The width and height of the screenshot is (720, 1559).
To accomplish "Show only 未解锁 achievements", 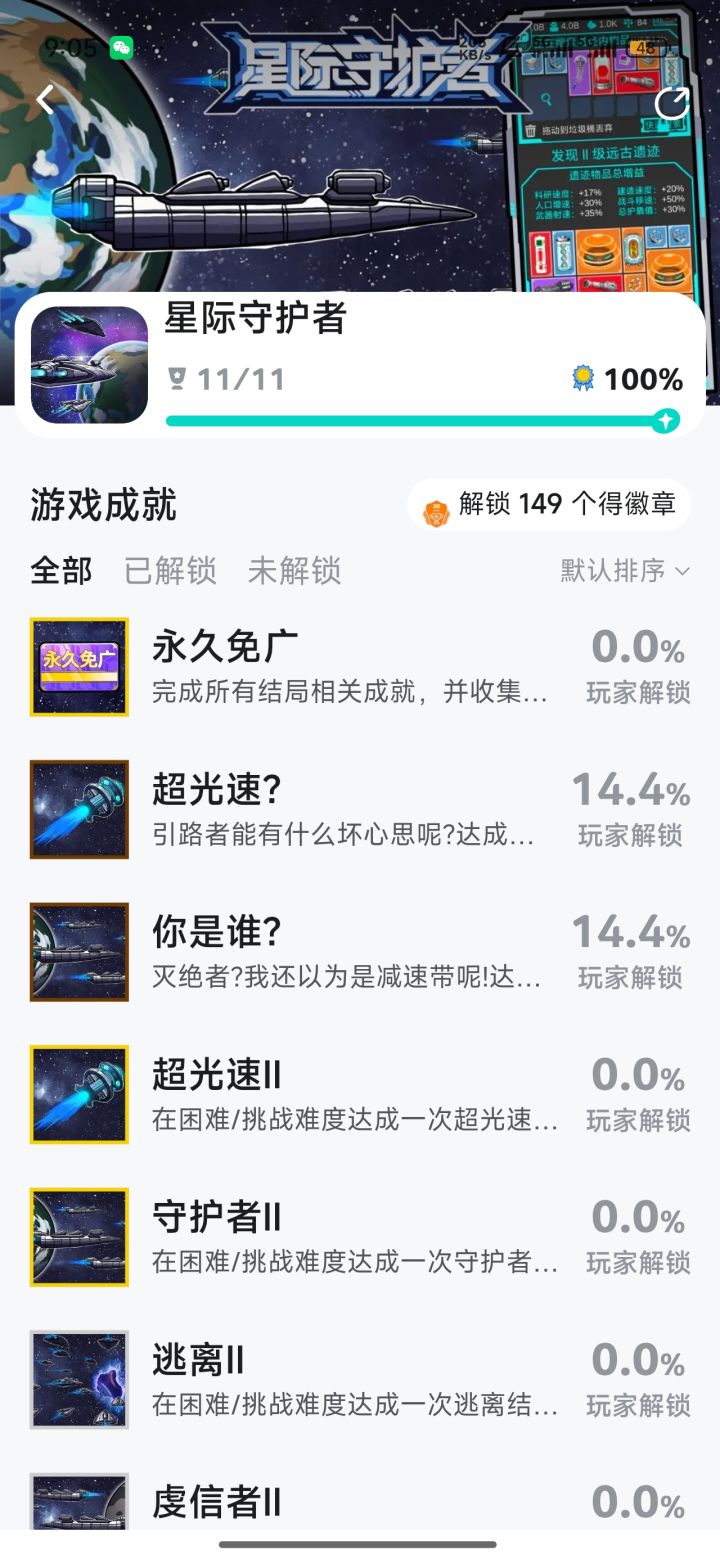I will [294, 571].
